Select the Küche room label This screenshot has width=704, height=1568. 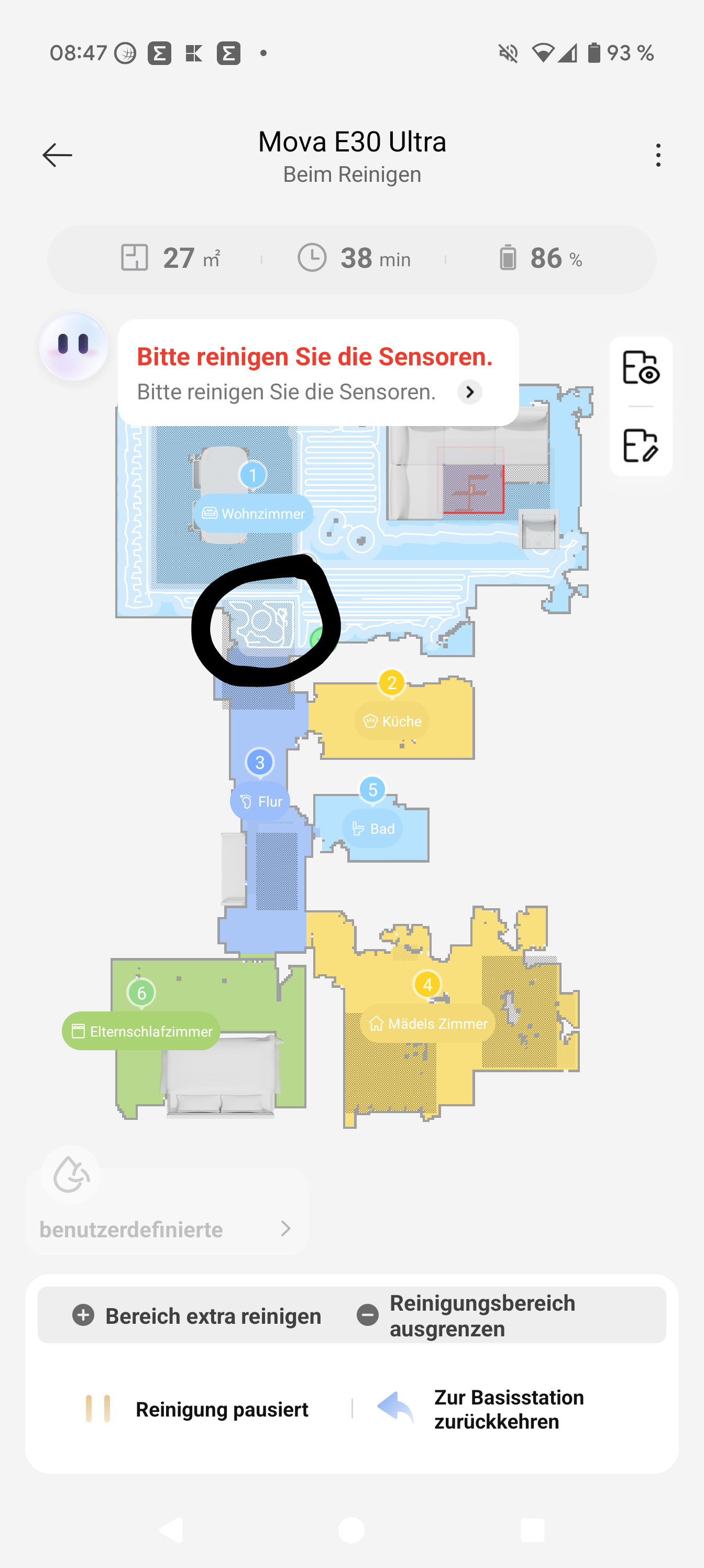(x=392, y=721)
